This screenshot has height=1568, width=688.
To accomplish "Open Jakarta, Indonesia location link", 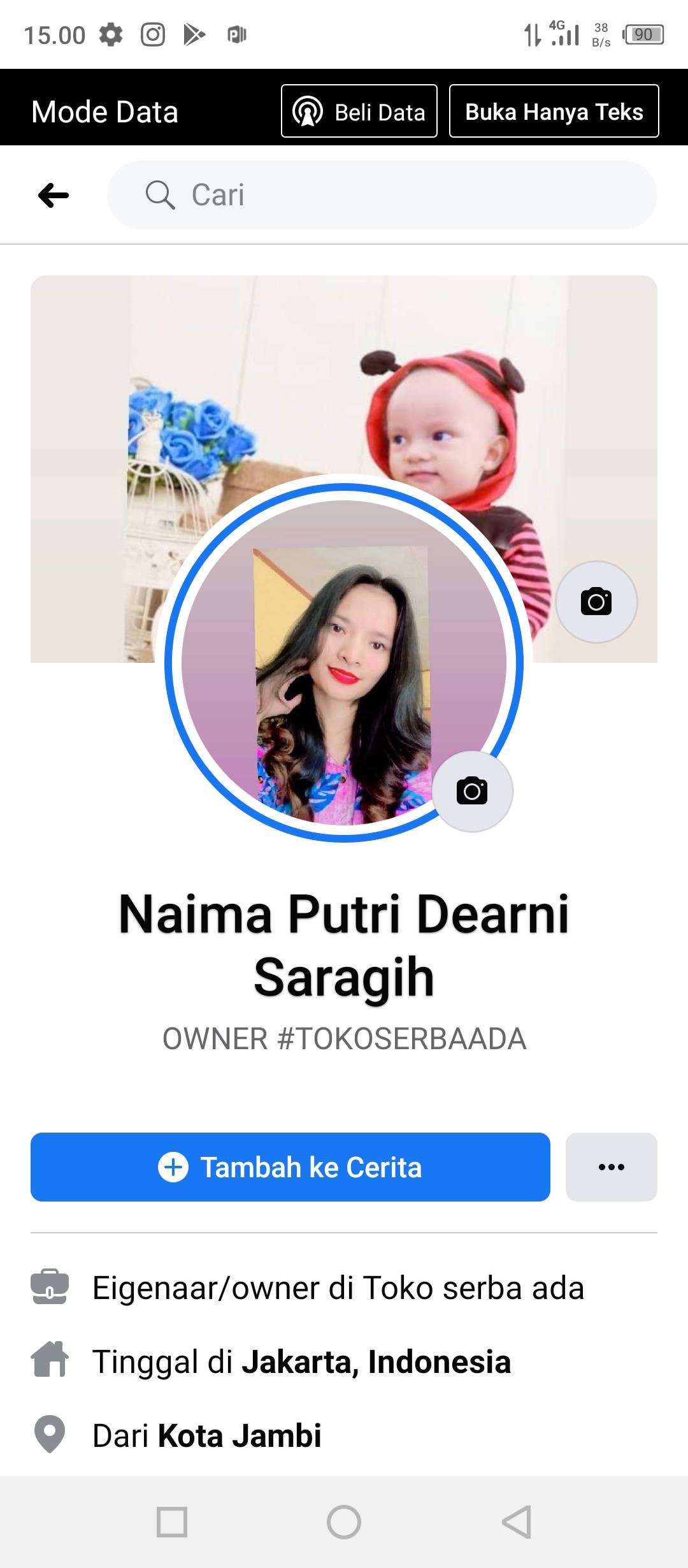I will click(376, 1361).
